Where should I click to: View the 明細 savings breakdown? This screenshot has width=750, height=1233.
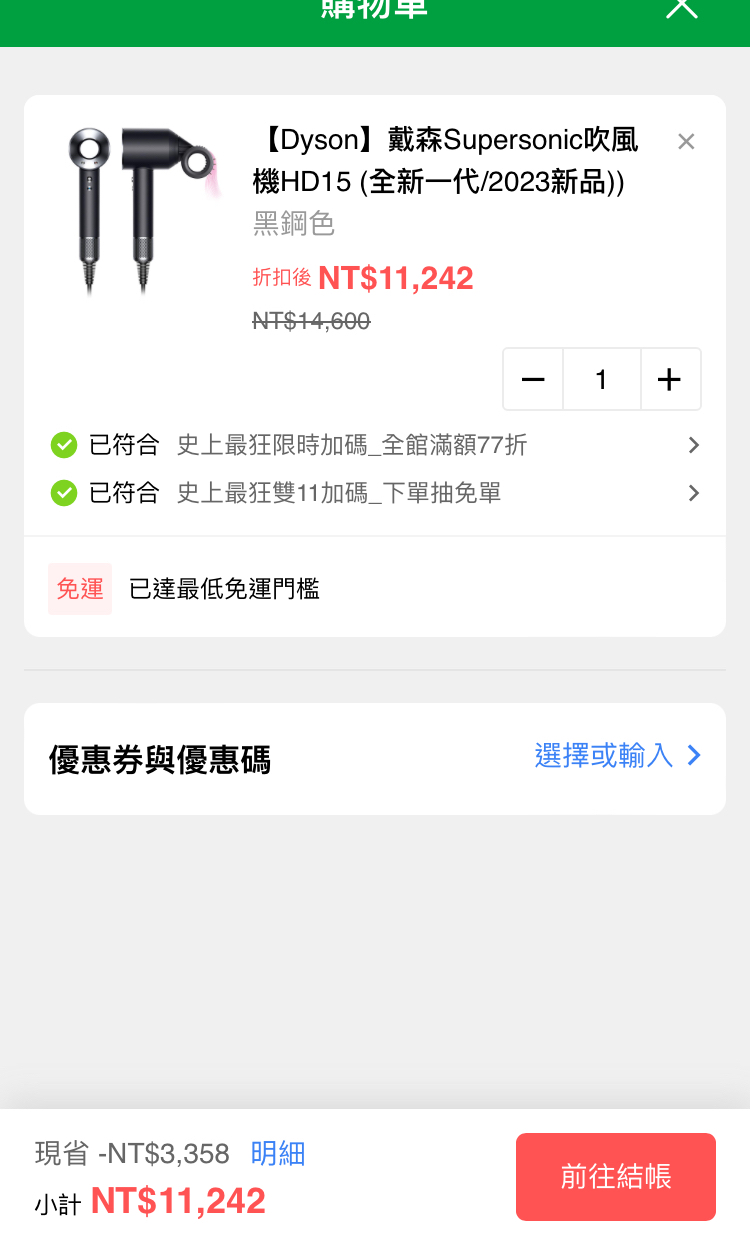tap(277, 1154)
